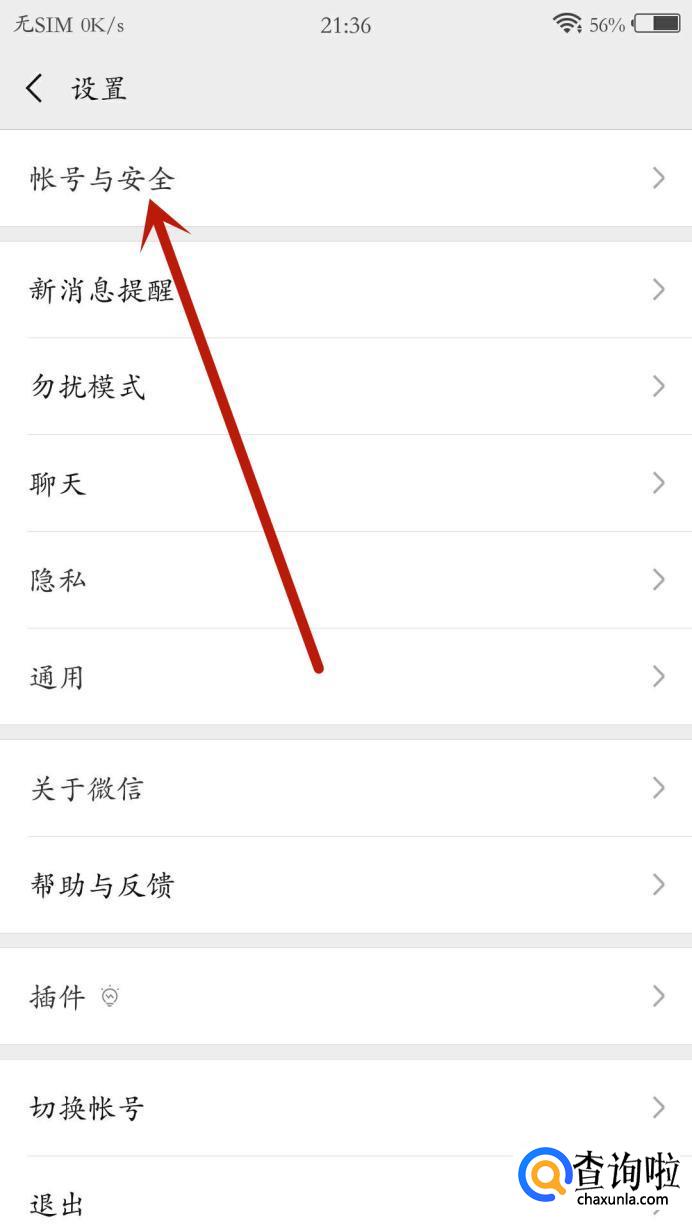
Task: Open 新消息提醒 settings
Action: [x=345, y=290]
